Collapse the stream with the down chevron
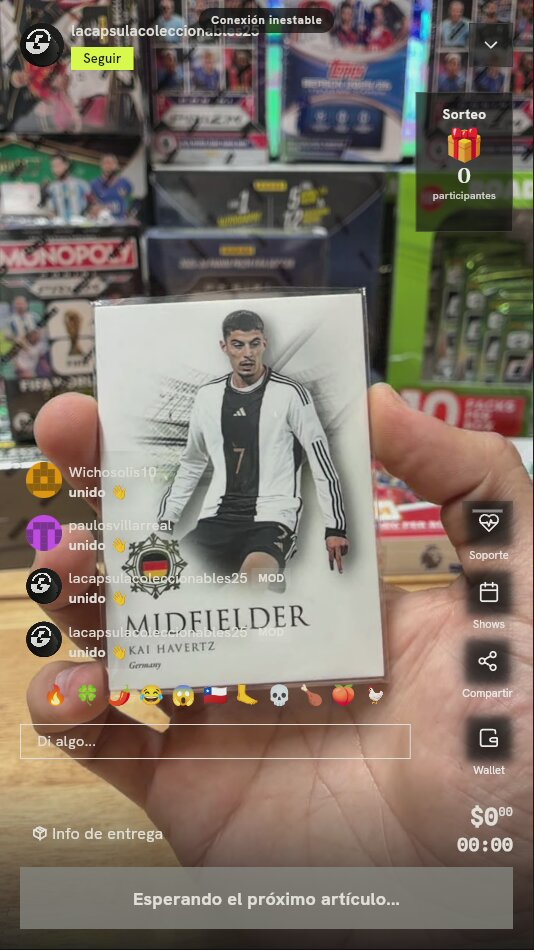The width and height of the screenshot is (534, 950). tap(491, 45)
